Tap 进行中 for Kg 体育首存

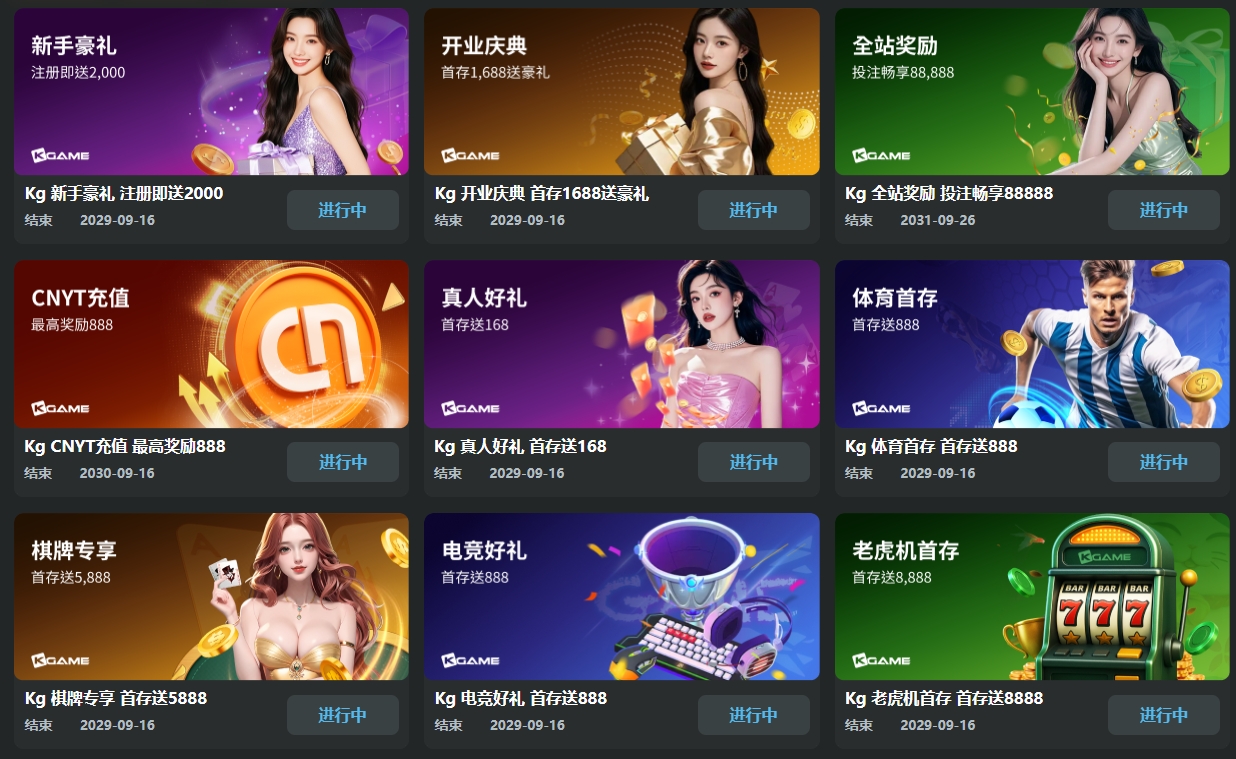coord(1163,462)
